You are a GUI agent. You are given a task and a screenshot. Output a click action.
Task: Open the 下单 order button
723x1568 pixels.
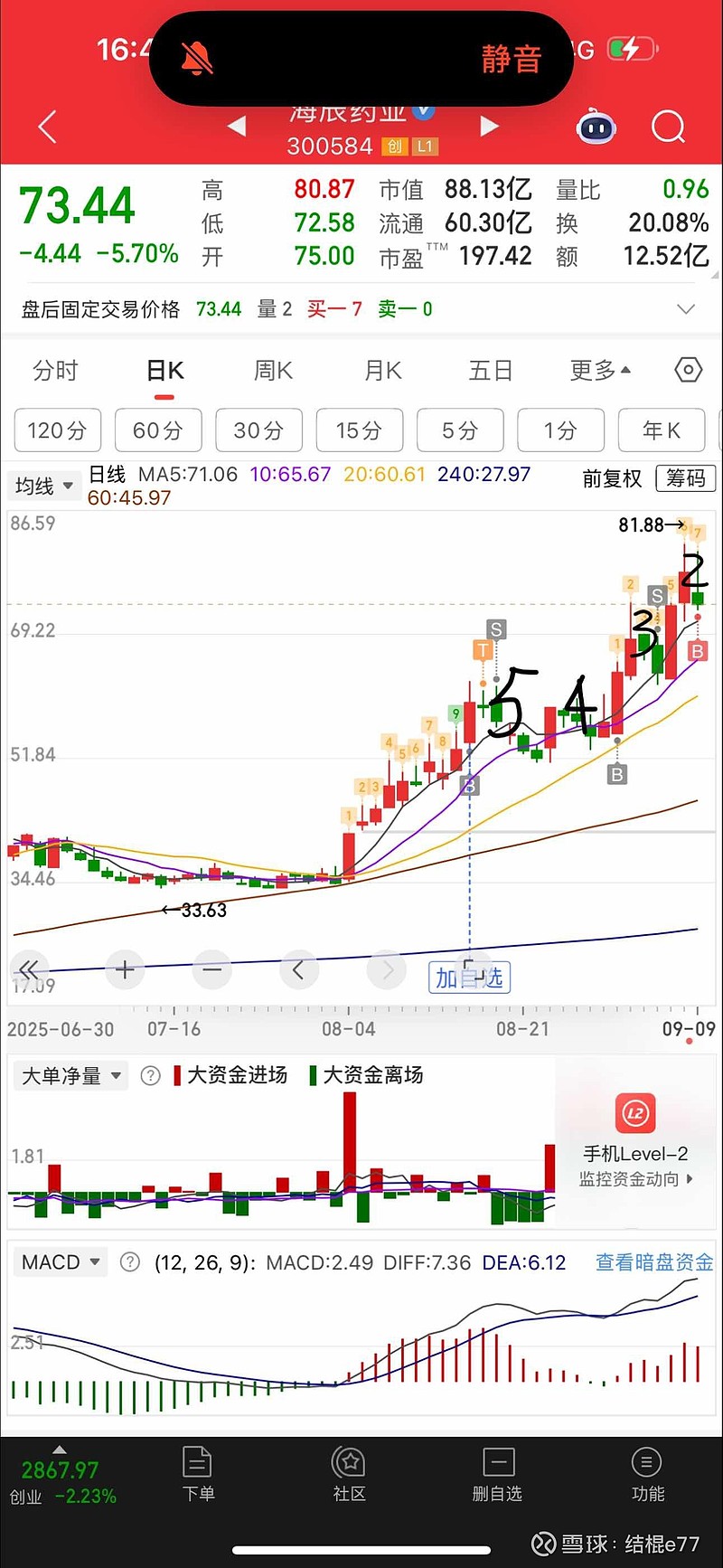tap(198, 1476)
